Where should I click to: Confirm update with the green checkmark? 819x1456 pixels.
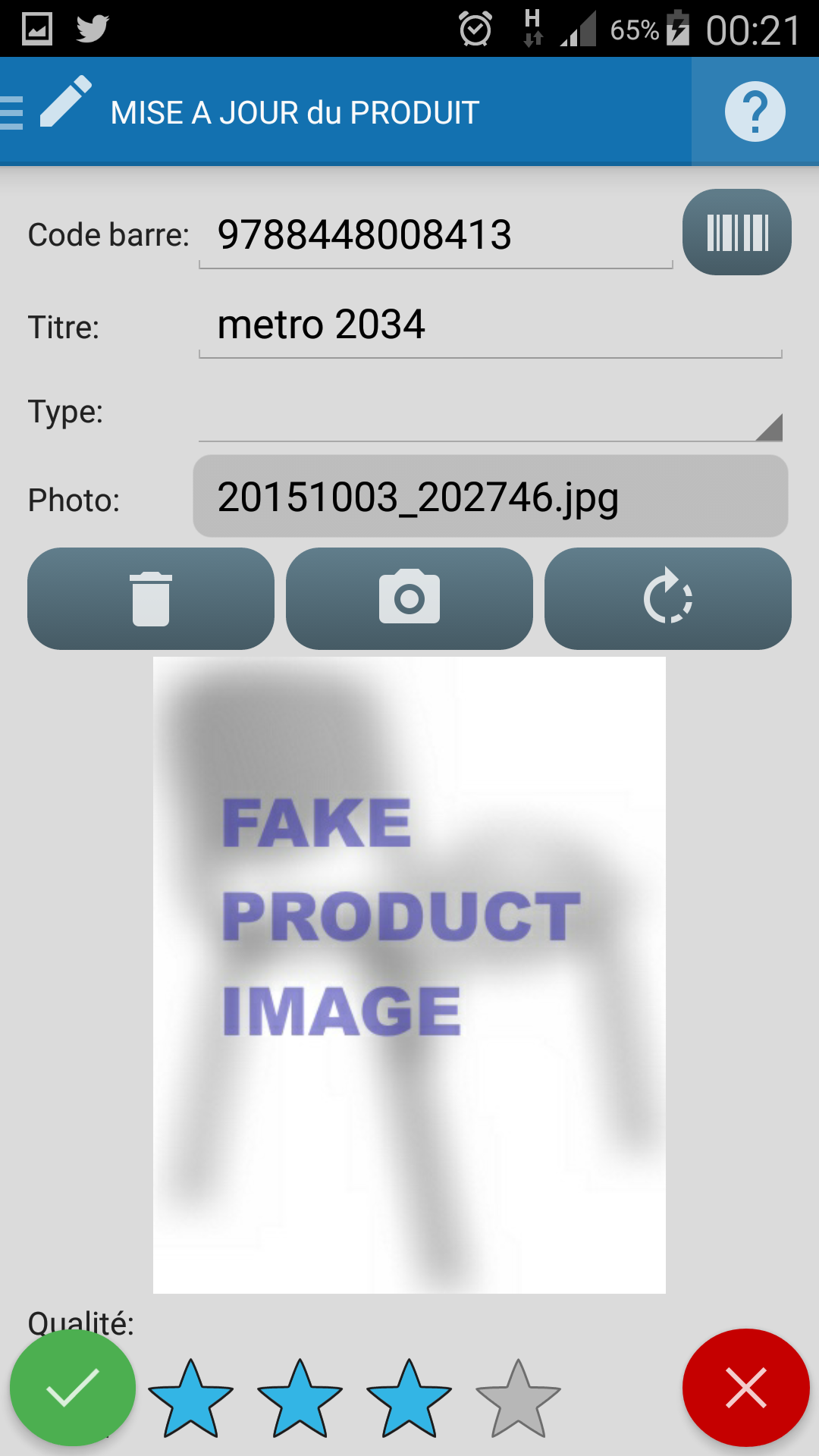pos(73,1389)
